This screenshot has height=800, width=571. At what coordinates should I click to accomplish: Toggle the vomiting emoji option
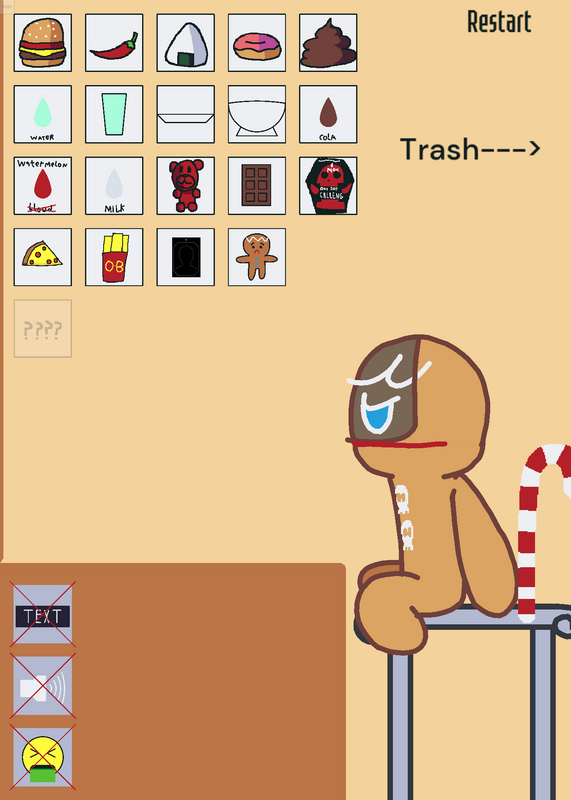[43, 757]
